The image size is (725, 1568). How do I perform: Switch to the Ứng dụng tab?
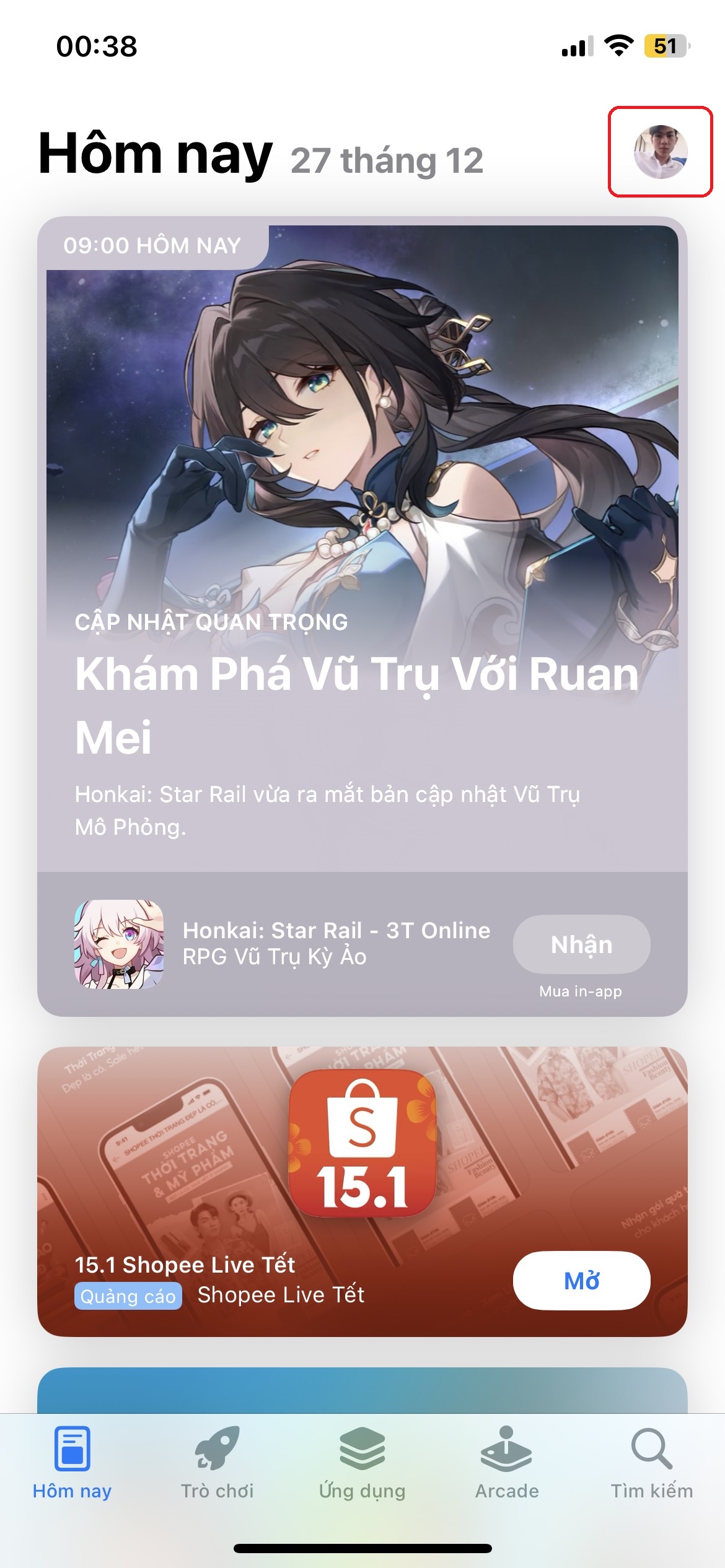pos(362,1463)
